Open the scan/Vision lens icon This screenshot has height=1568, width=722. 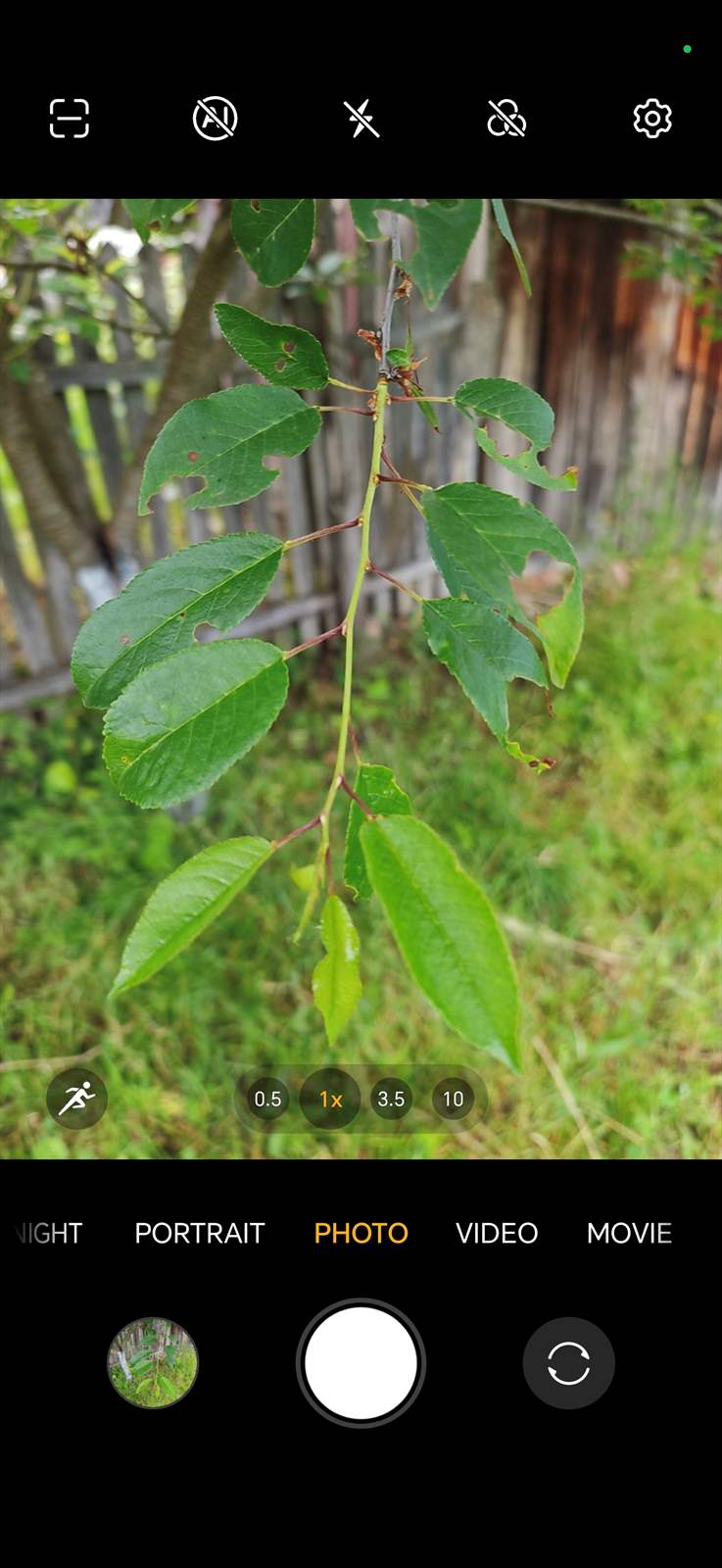70,119
